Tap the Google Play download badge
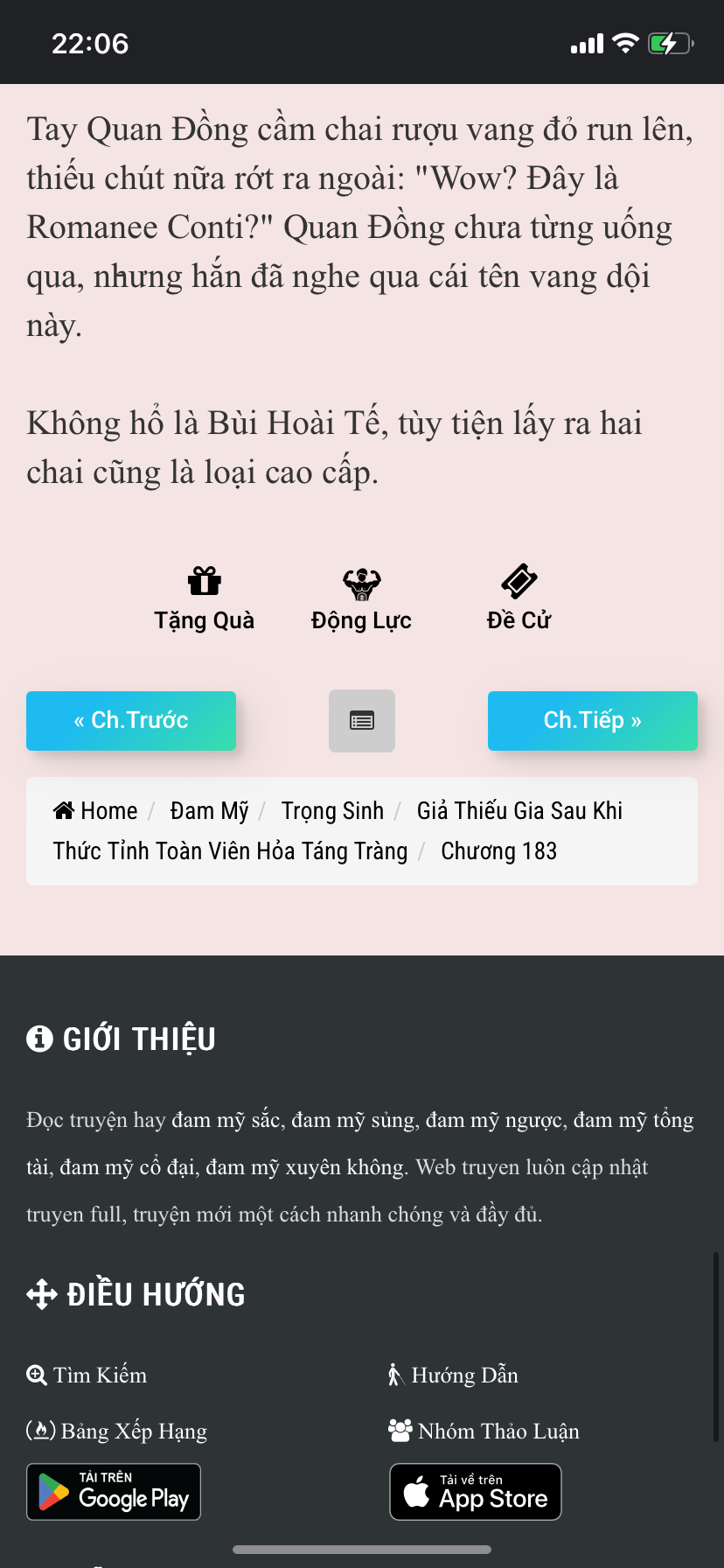724x1568 pixels. coord(114,1492)
